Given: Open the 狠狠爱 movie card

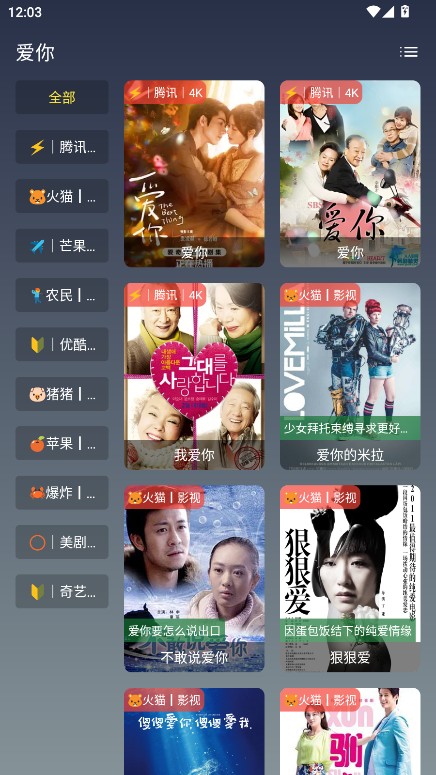Looking at the screenshot, I should (350, 579).
